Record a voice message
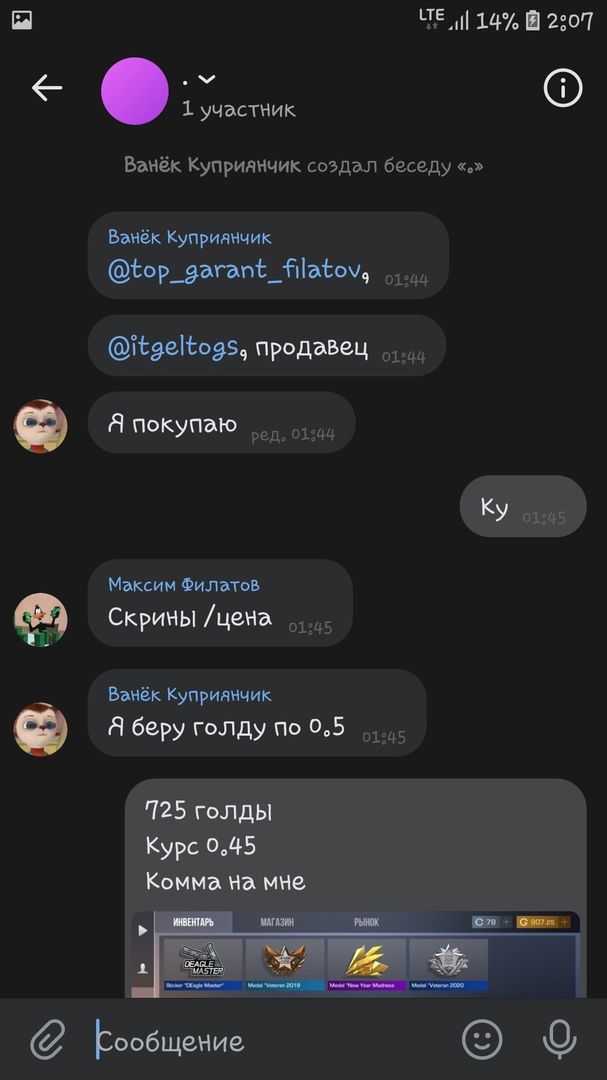Image resolution: width=607 pixels, height=1080 pixels. pyautogui.click(x=559, y=1040)
